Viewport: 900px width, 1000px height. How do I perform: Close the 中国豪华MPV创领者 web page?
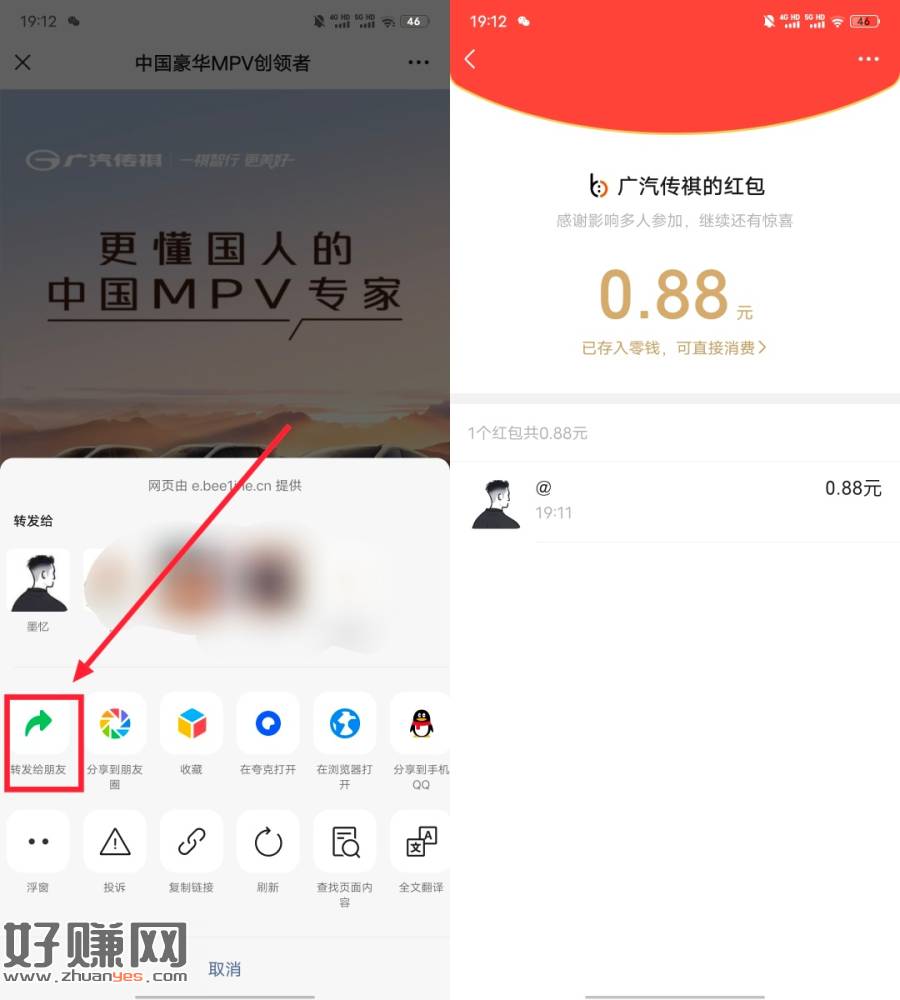point(23,63)
